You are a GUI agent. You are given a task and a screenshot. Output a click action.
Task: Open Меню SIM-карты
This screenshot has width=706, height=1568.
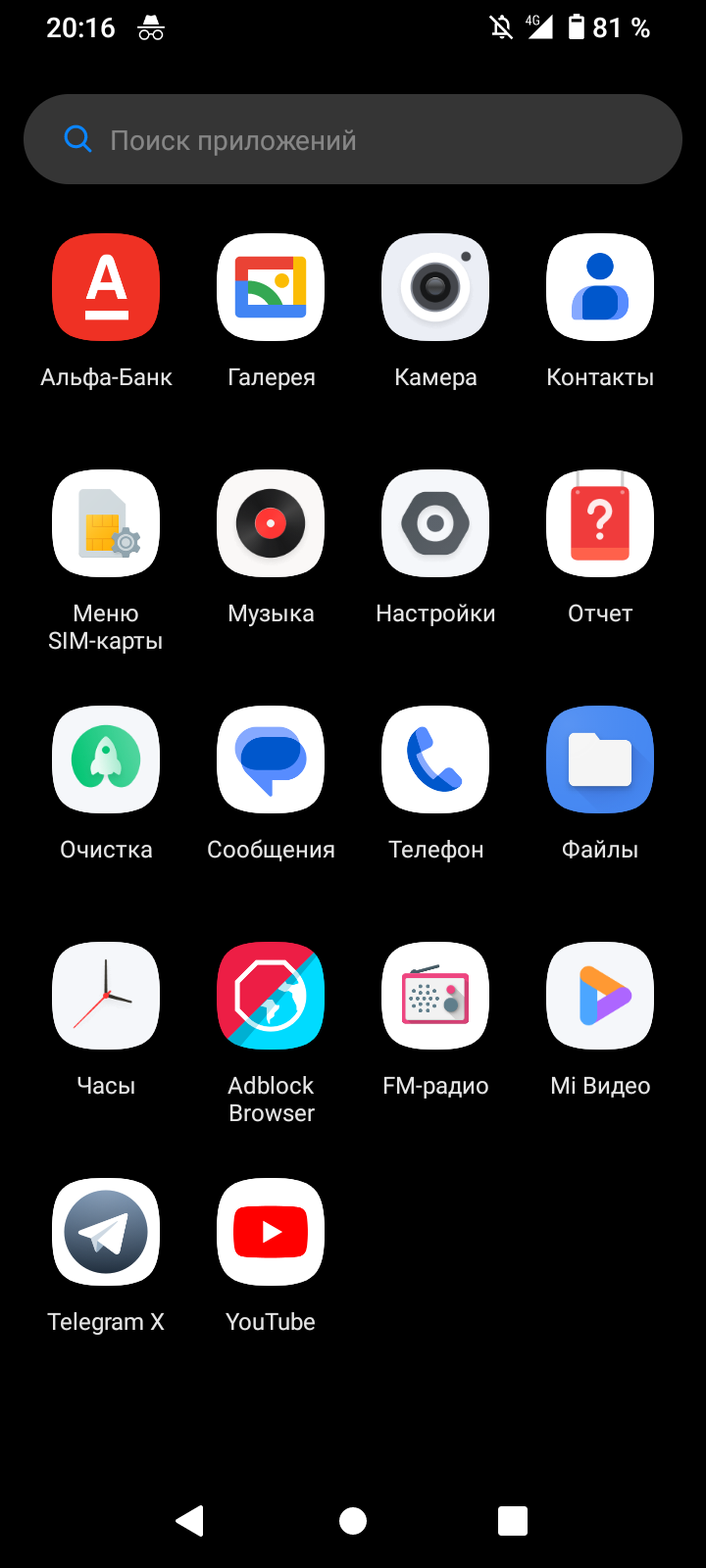pos(106,523)
